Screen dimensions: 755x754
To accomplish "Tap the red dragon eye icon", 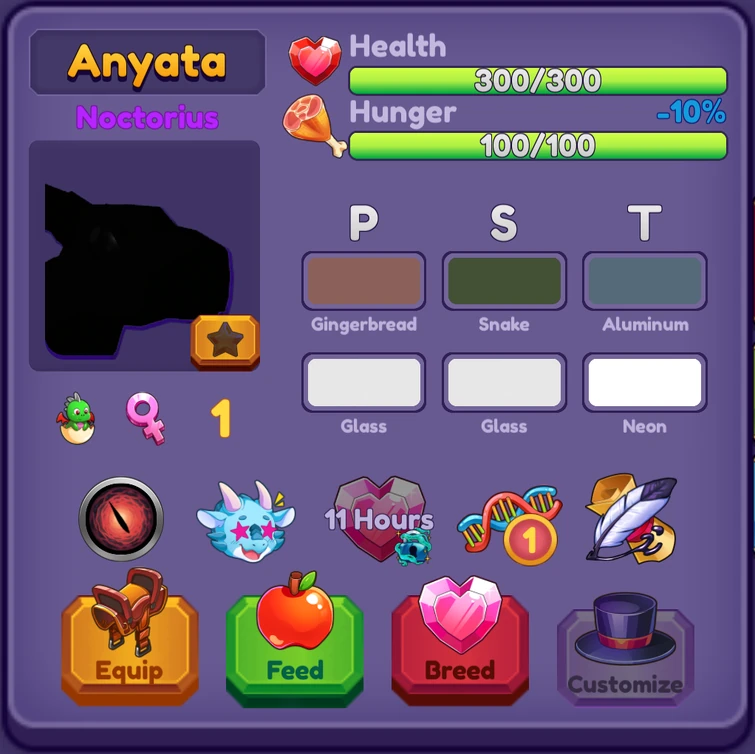I will tap(121, 519).
